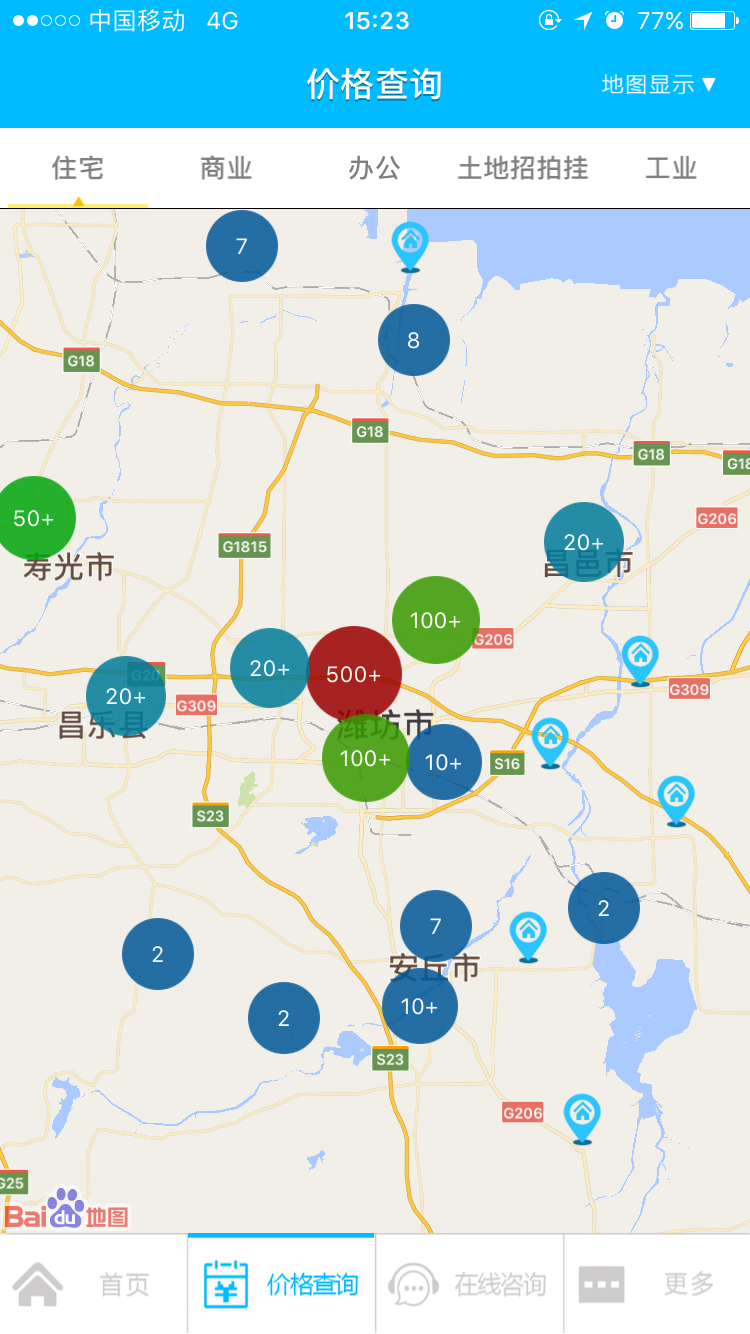
Task: Open the 更多 tab
Action: [657, 1284]
